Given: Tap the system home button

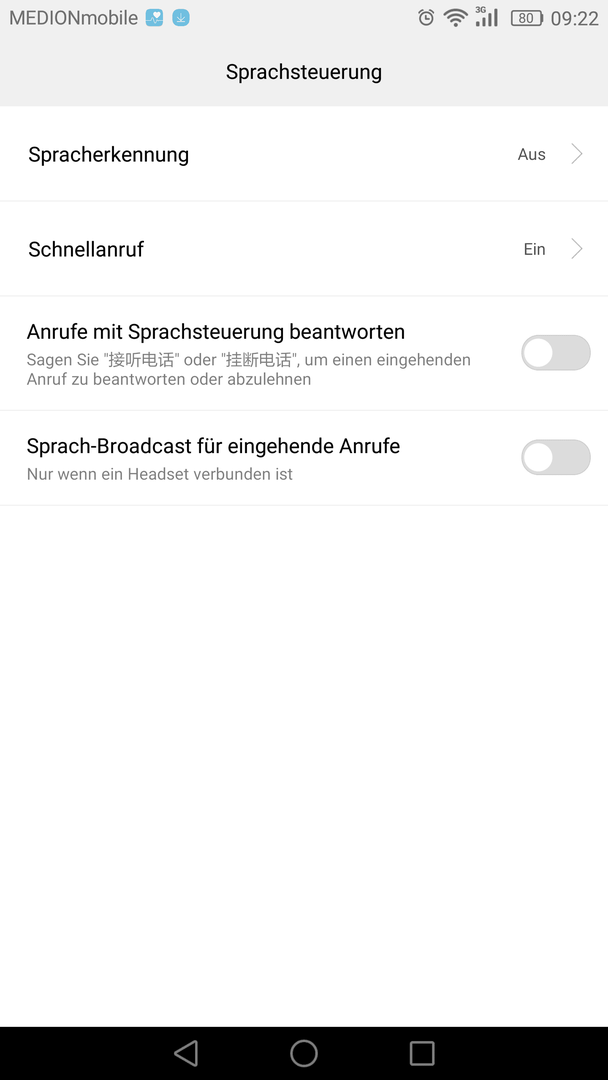Looking at the screenshot, I should point(304,1053).
